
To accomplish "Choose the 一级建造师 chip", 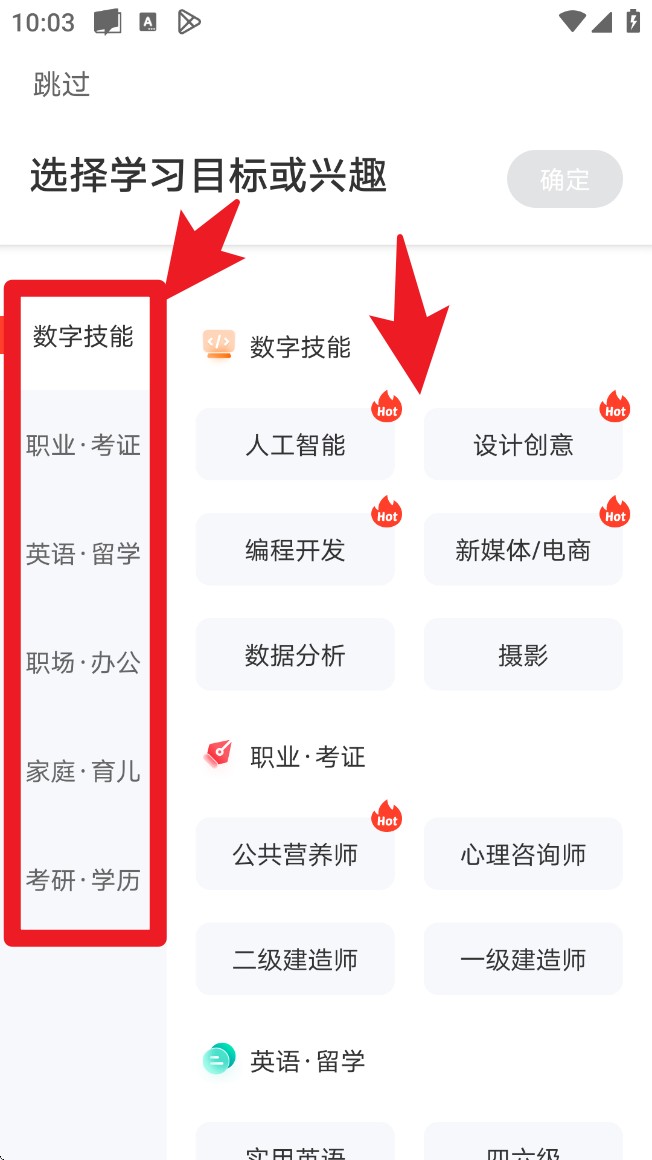I will (523, 959).
